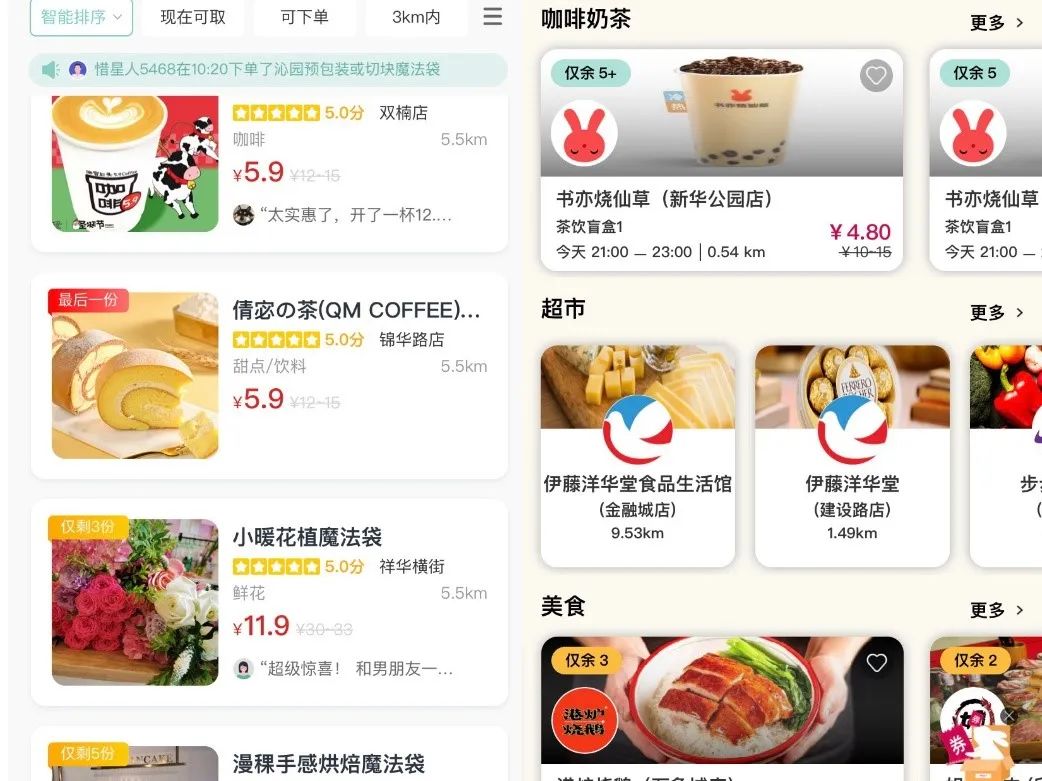1042x781 pixels.
Task: Open the 双楠店 coffee card priced ¥5.9
Action: [x=269, y=165]
